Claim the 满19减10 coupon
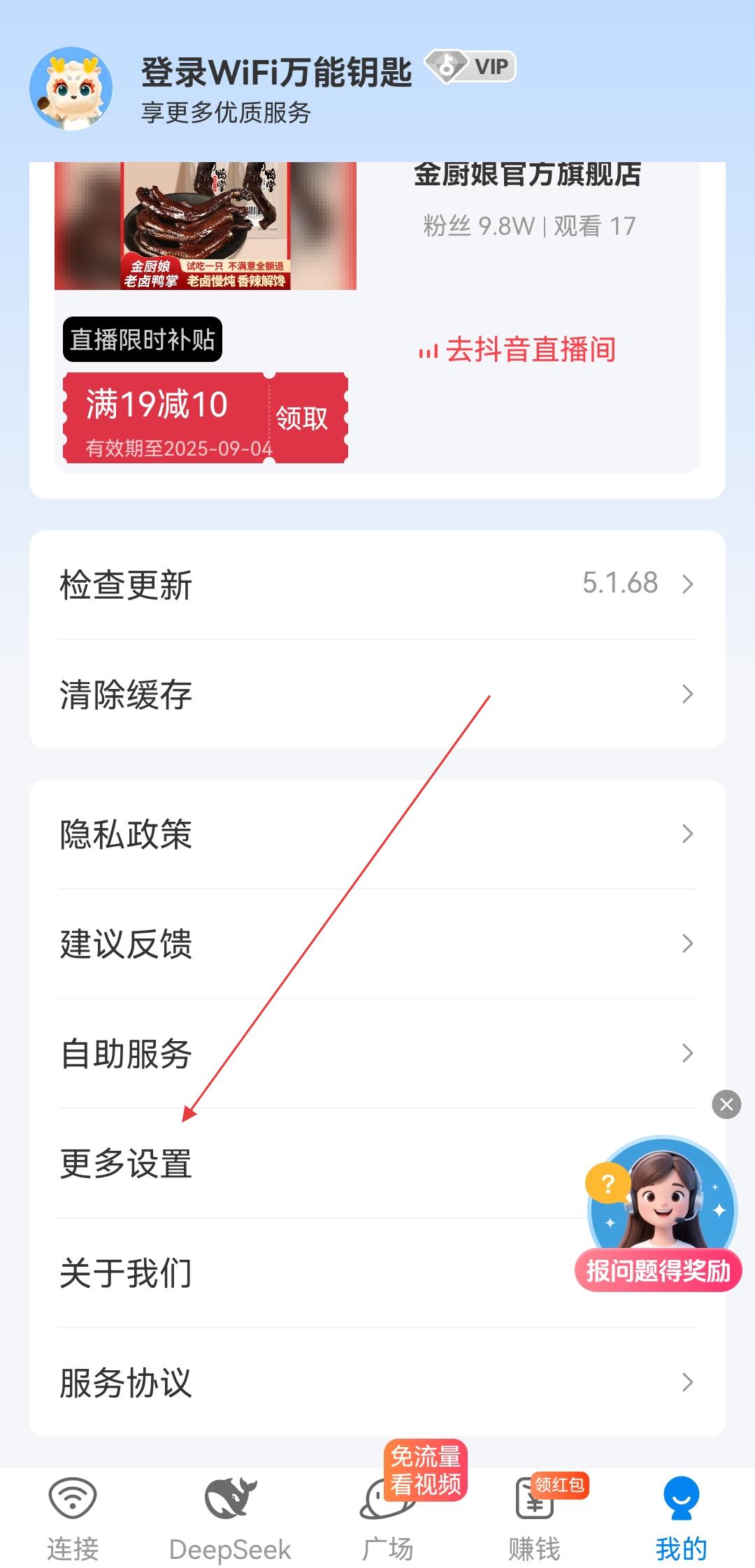755x1568 pixels. point(302,418)
